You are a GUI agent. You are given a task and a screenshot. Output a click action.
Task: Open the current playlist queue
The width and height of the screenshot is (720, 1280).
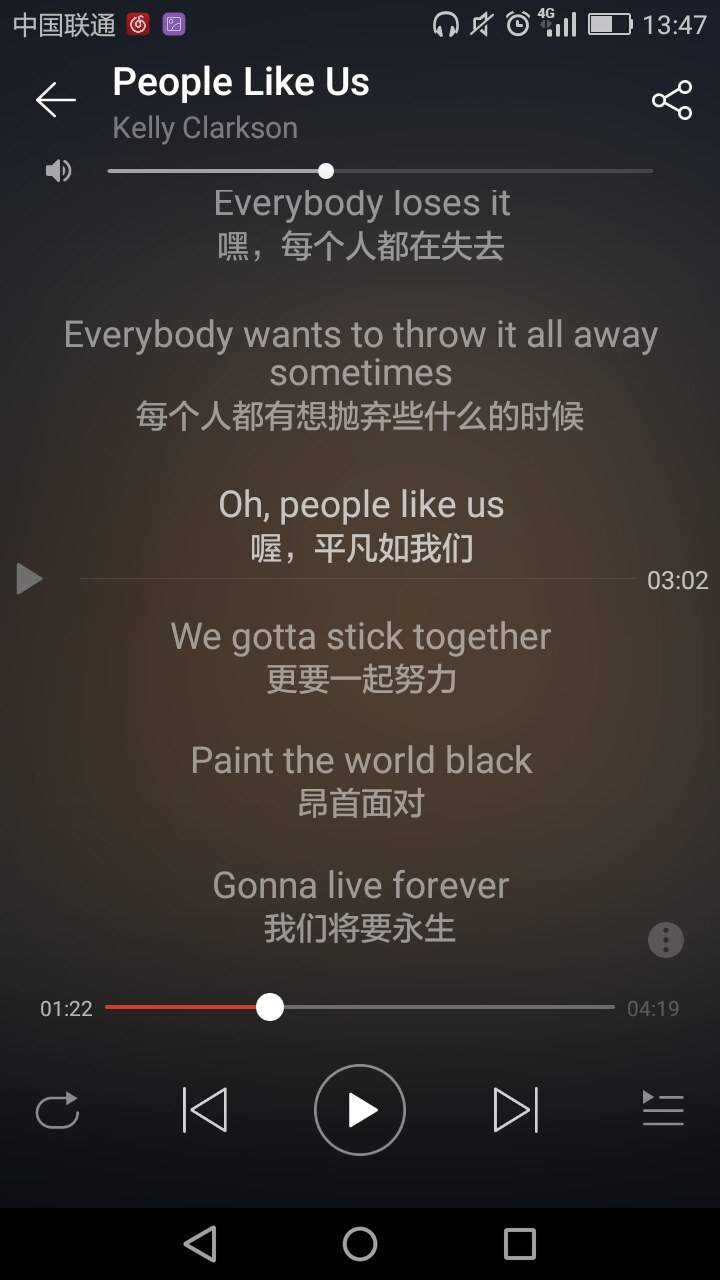tap(663, 1110)
